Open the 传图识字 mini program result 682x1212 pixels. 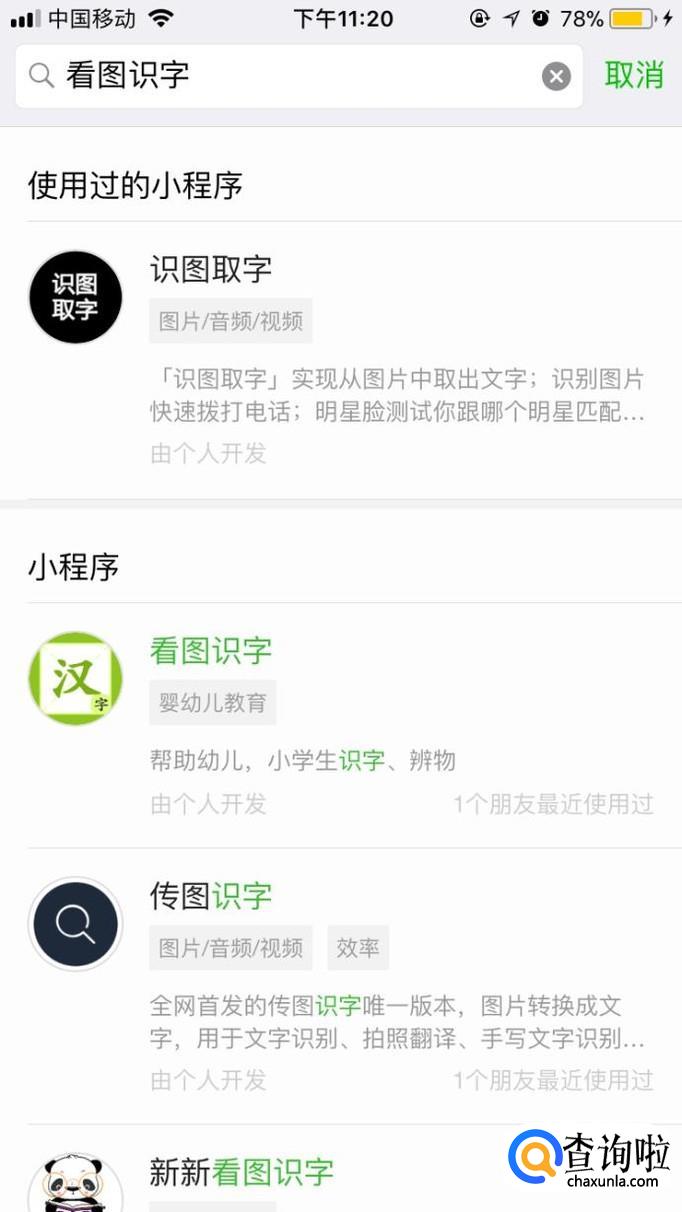pyautogui.click(x=211, y=896)
